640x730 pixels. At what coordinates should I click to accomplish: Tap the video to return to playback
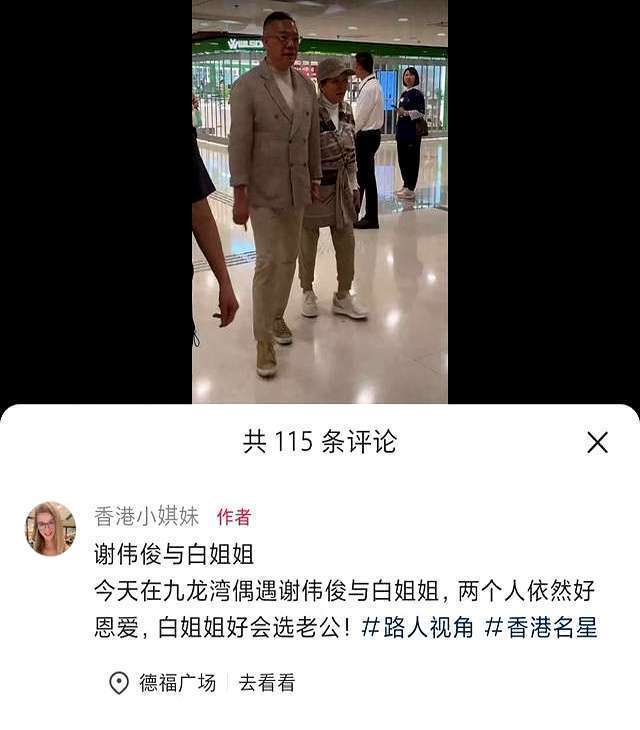click(x=320, y=200)
